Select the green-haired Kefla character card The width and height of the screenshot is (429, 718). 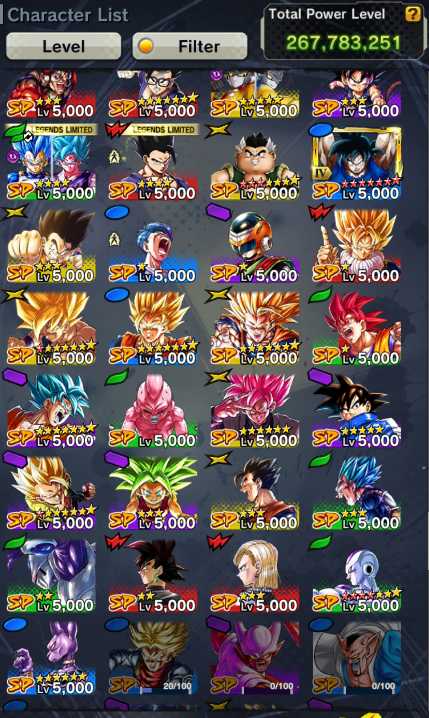pos(153,493)
